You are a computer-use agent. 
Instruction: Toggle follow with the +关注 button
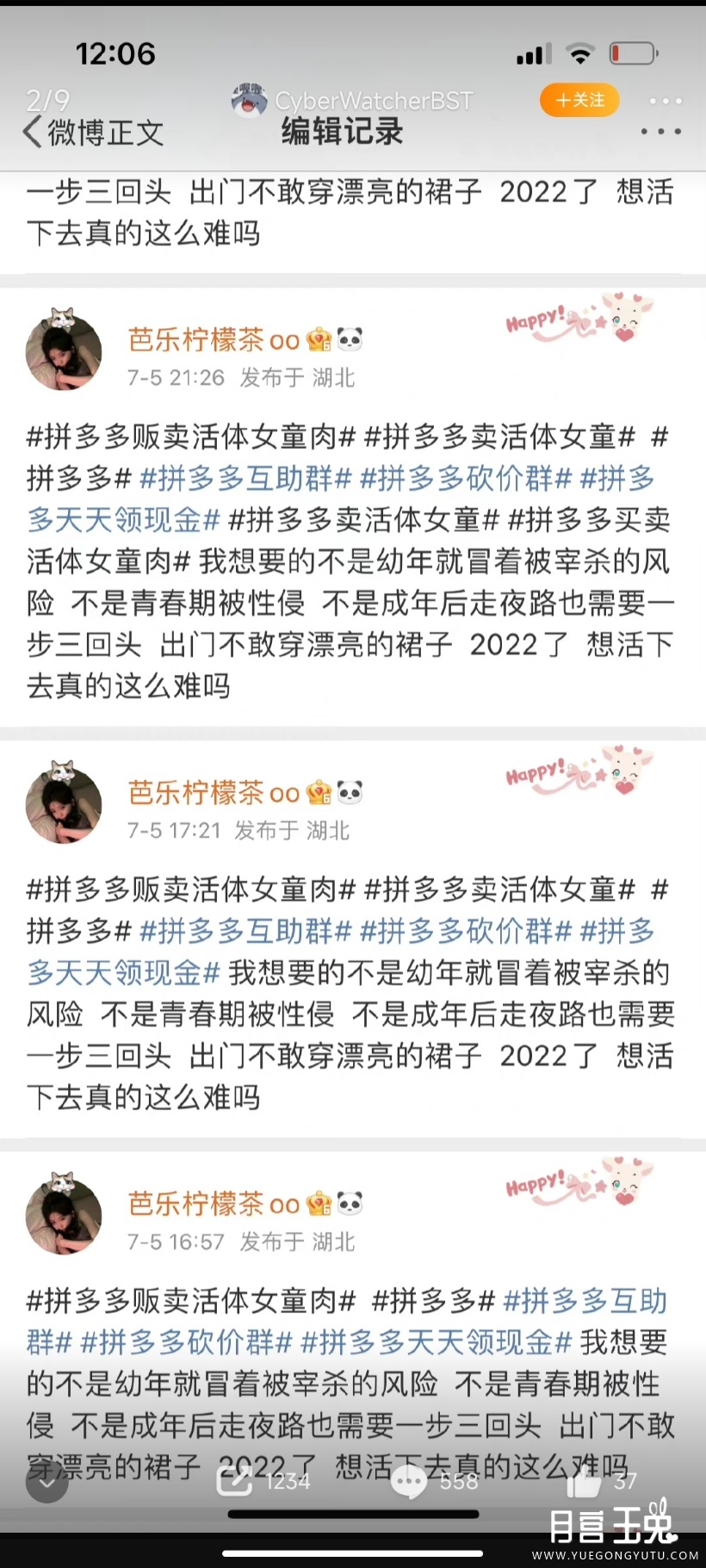point(579,100)
